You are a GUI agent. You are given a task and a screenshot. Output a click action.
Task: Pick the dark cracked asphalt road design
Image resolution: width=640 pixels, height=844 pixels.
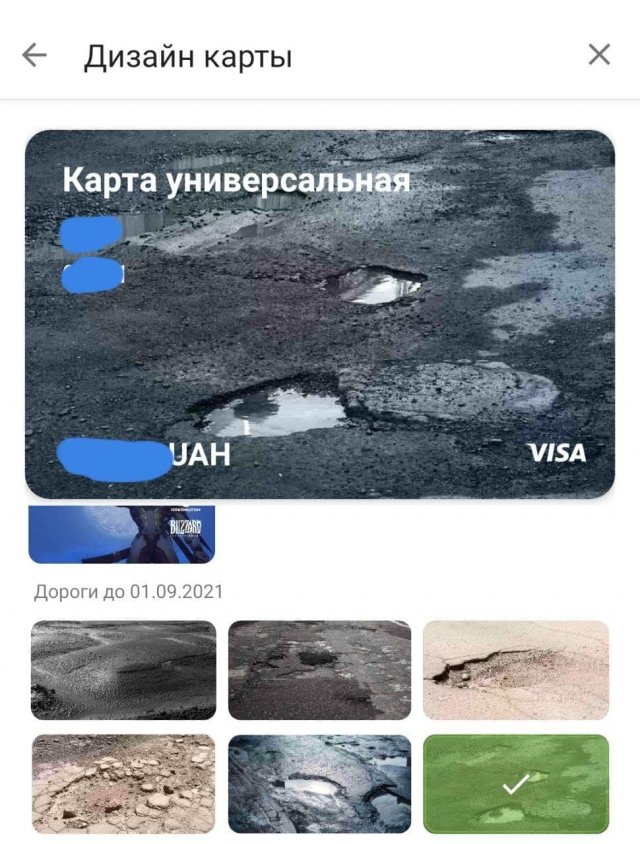[319, 670]
